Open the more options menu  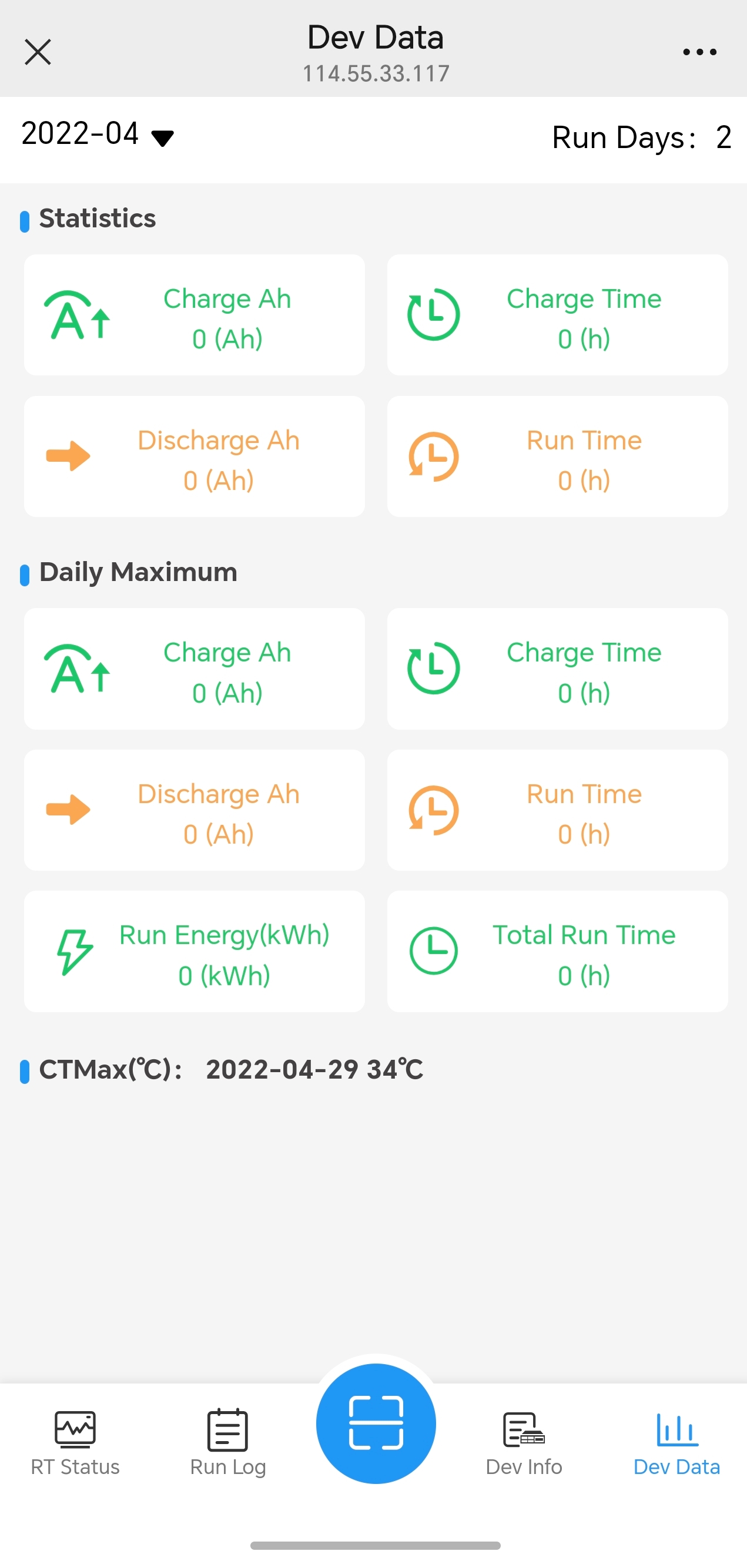(x=698, y=52)
